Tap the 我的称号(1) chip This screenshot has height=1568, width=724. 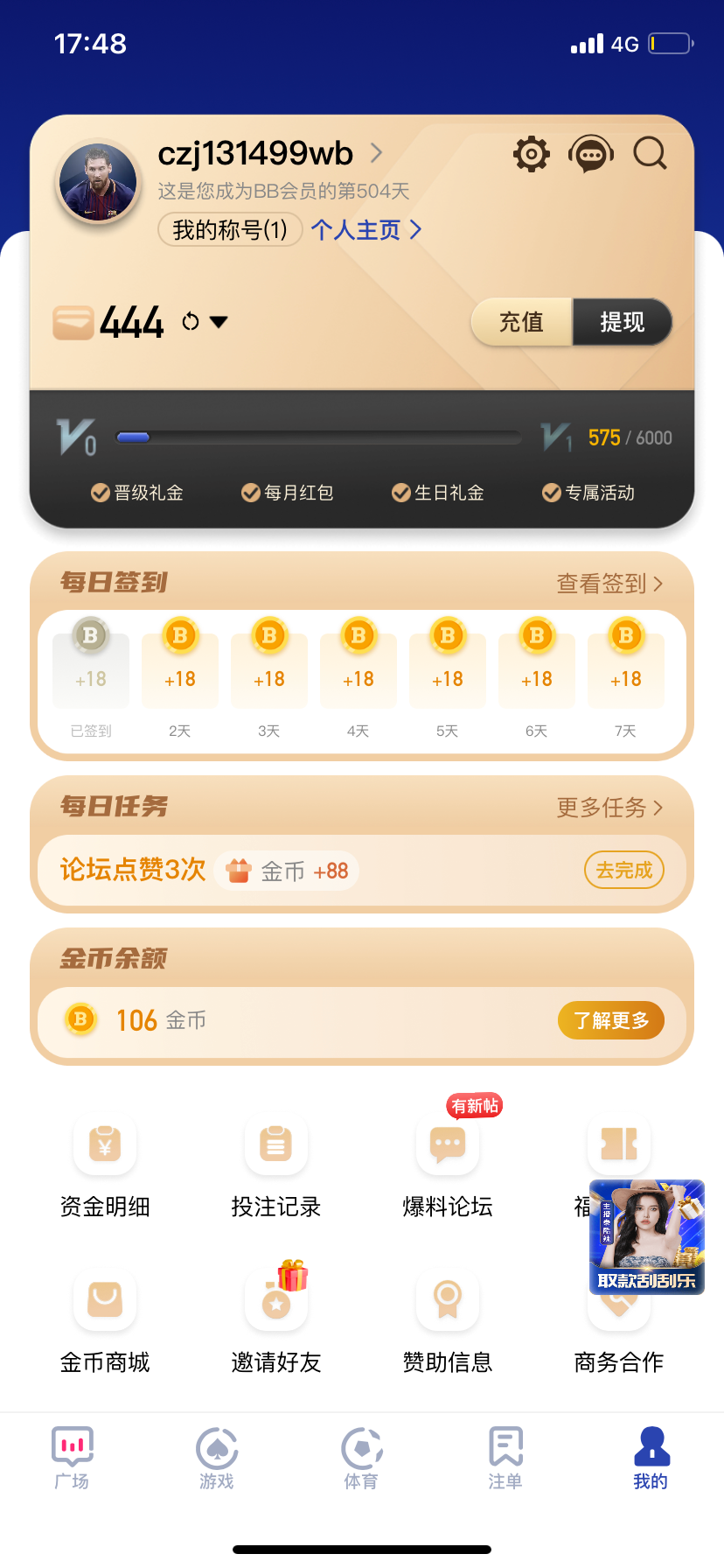[230, 230]
